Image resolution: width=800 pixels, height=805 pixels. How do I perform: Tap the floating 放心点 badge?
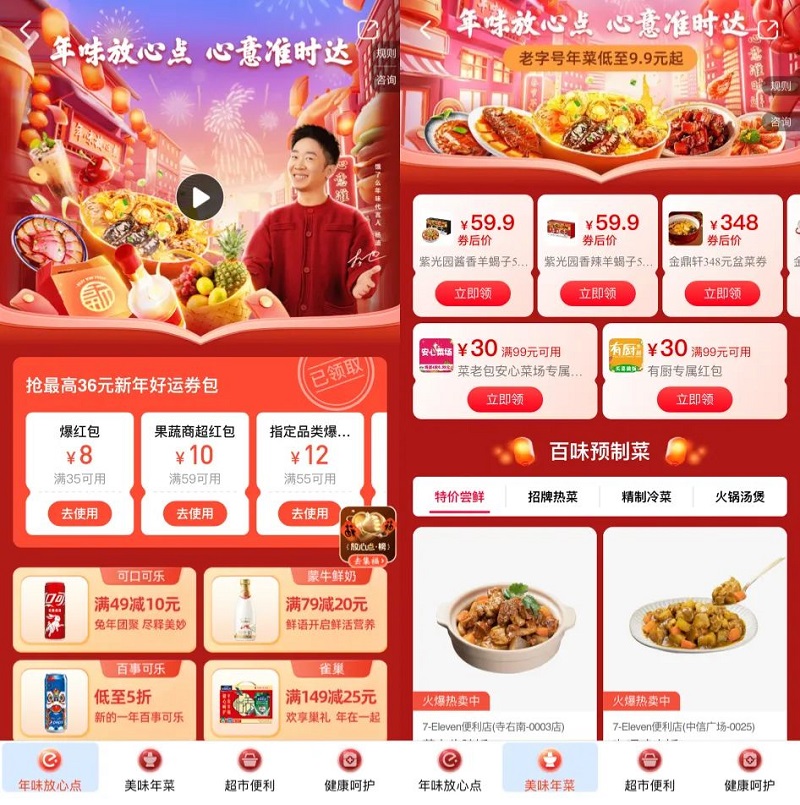[x=365, y=538]
